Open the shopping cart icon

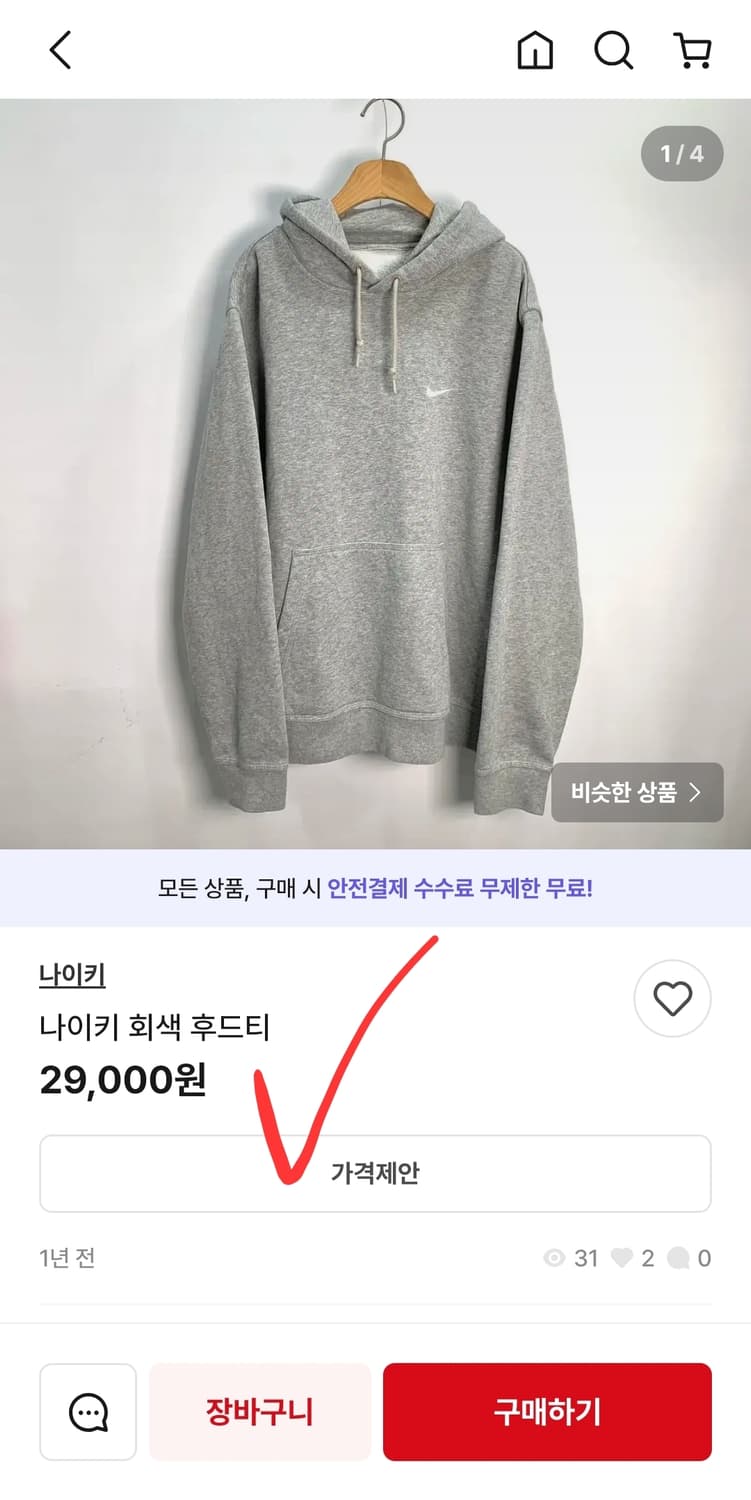point(694,50)
